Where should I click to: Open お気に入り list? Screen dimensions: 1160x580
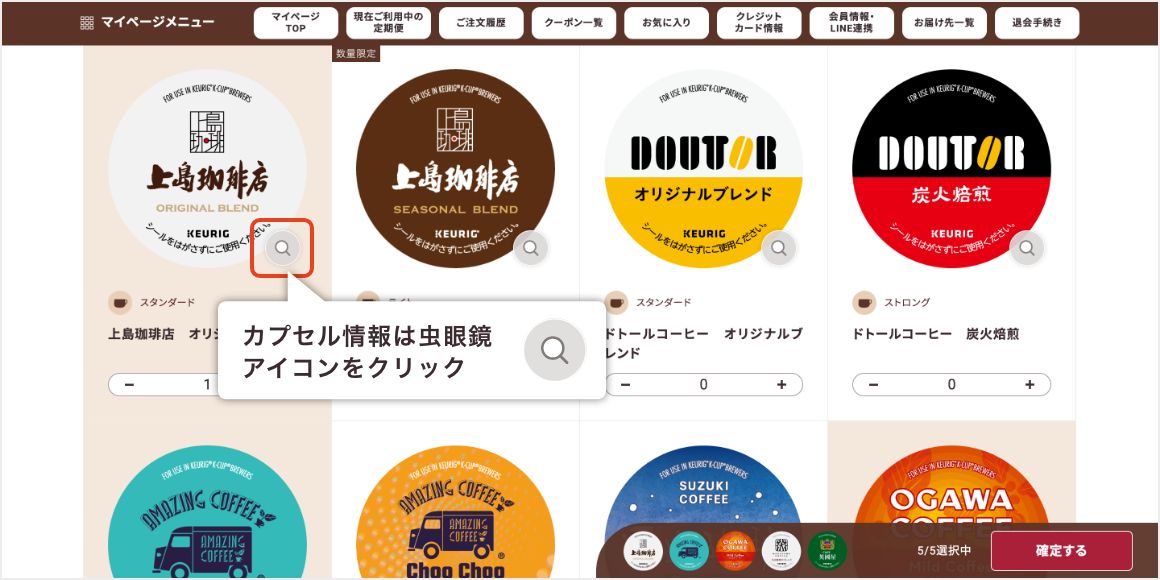pyautogui.click(x=666, y=22)
